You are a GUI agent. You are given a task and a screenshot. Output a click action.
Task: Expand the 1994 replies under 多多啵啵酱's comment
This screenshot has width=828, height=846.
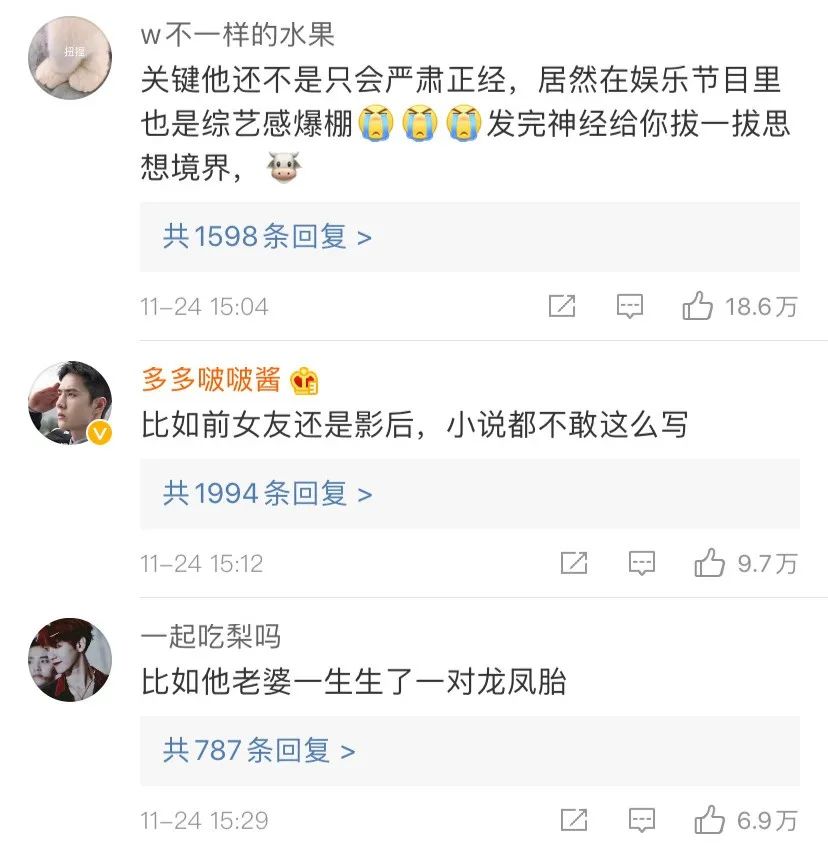tap(267, 493)
